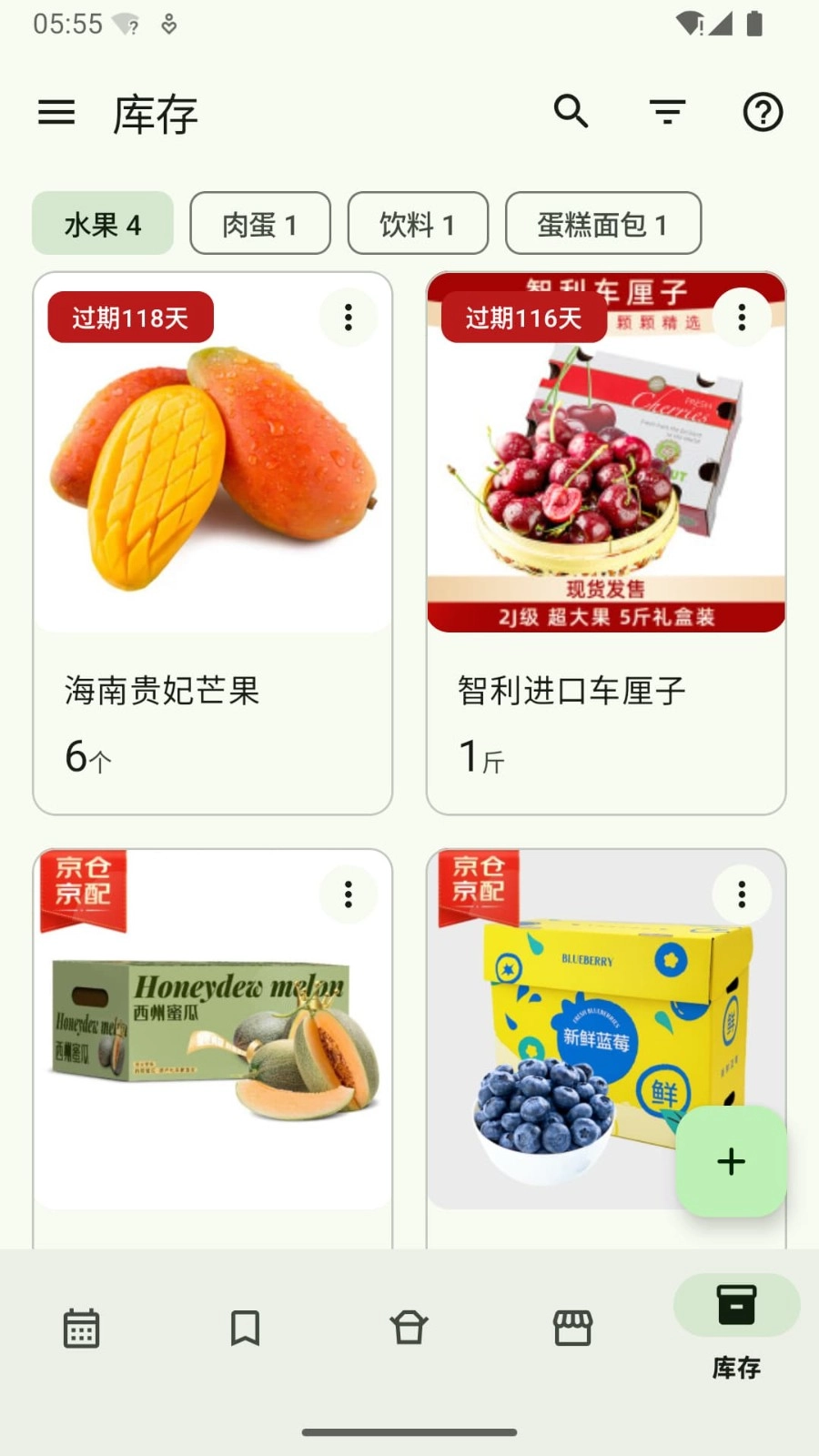This screenshot has width=819, height=1456.
Task: Open more options for 海南贵妃芒果
Action: click(x=348, y=318)
